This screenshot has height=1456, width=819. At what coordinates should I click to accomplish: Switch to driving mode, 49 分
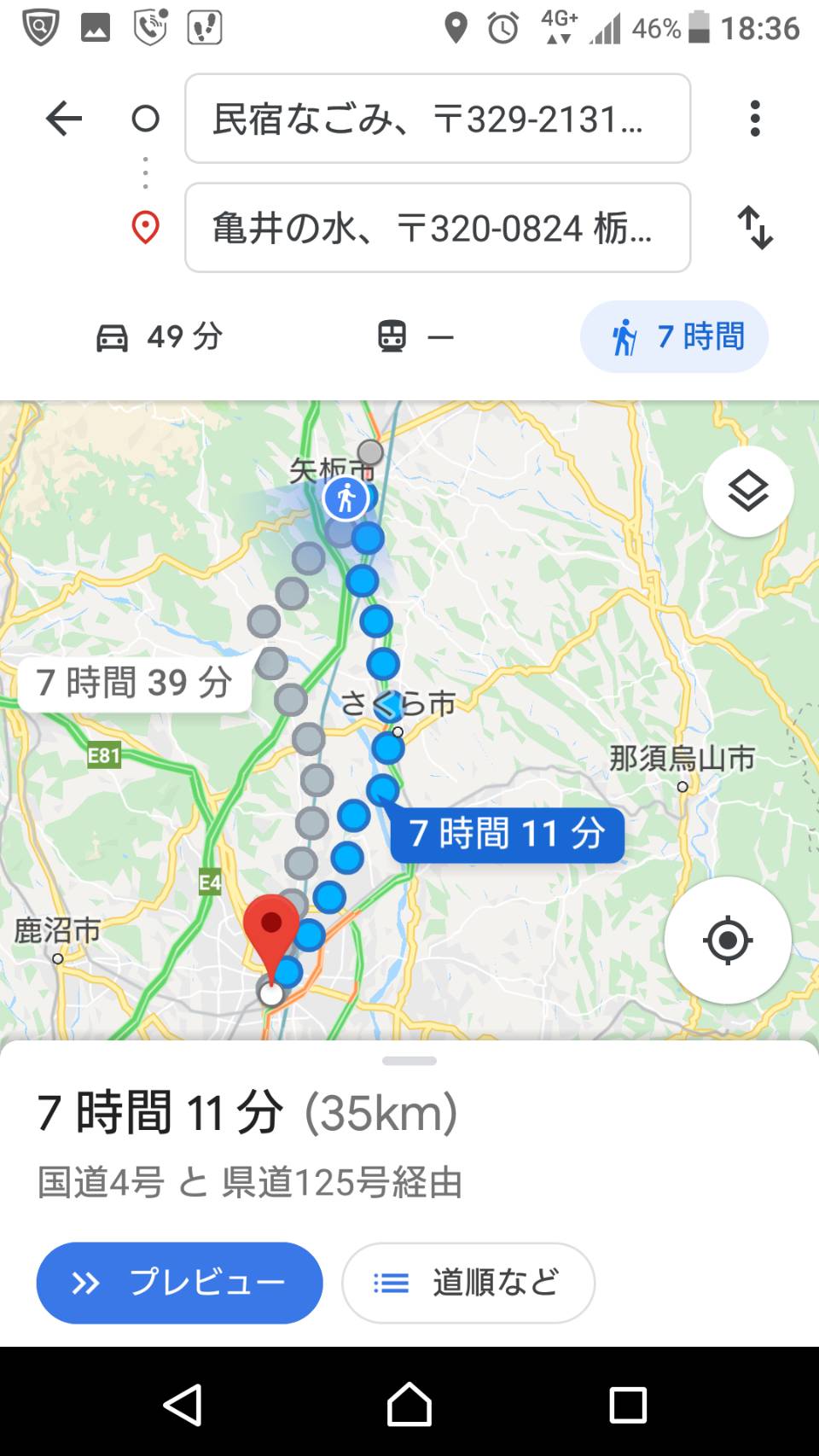[160, 337]
